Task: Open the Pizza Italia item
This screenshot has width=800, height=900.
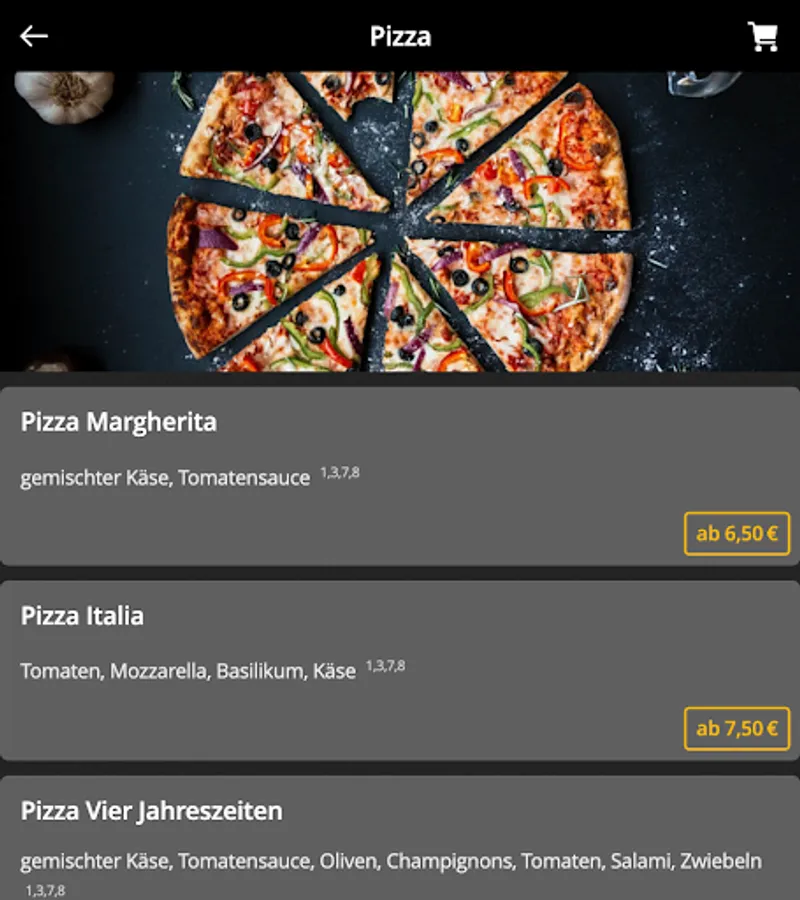Action: [x=82, y=615]
